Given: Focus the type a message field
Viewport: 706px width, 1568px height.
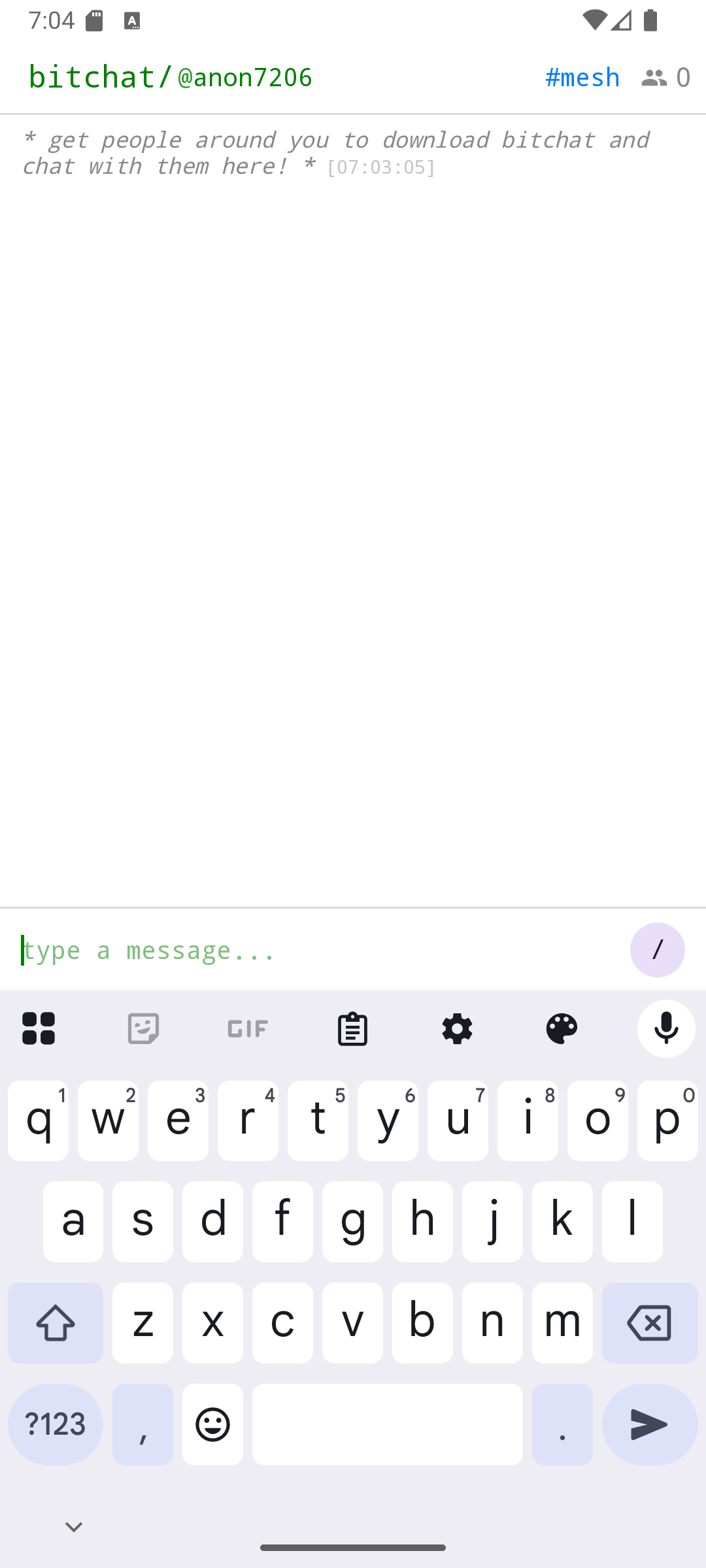Looking at the screenshot, I should click(x=314, y=950).
